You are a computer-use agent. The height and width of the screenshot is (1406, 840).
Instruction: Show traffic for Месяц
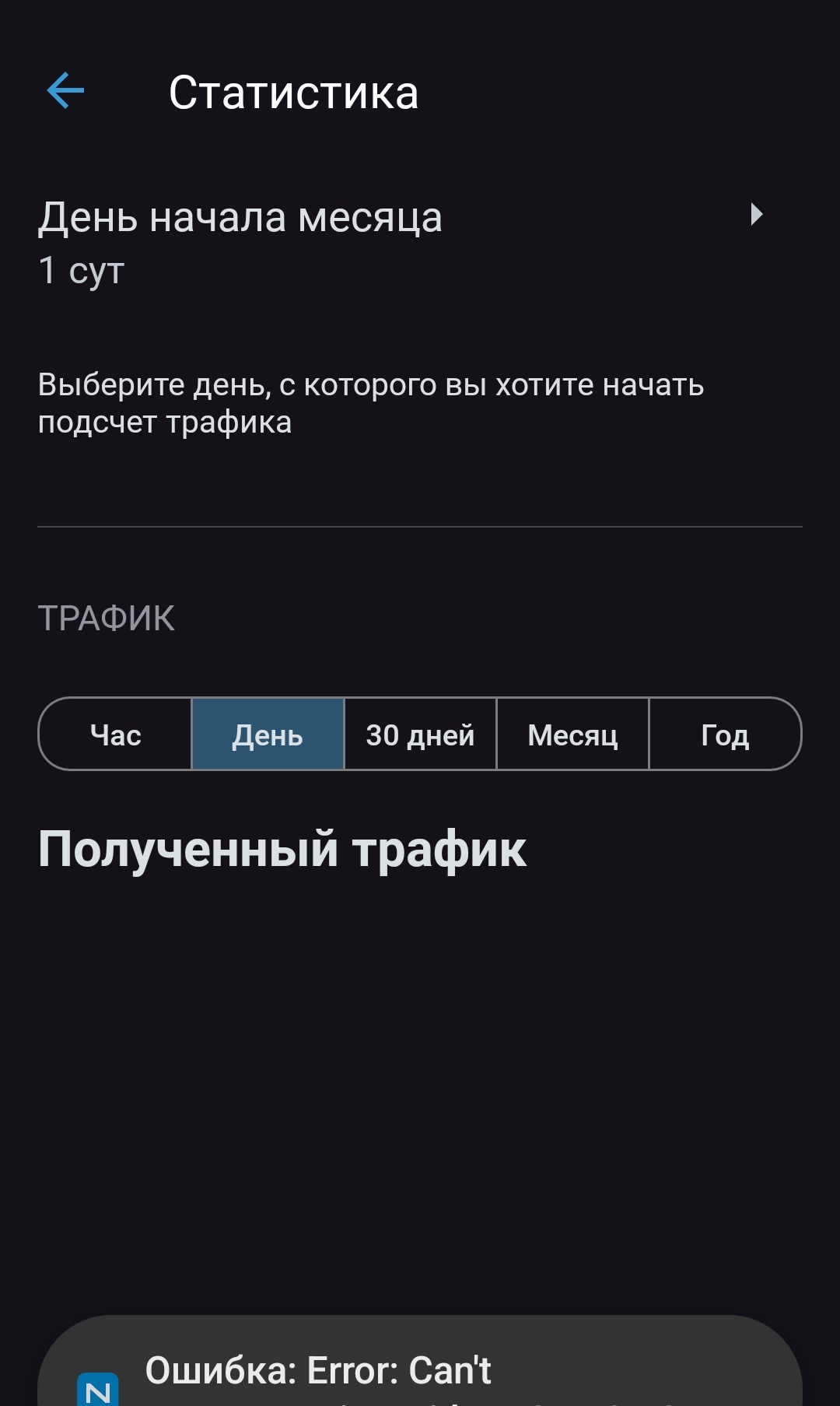pos(572,735)
